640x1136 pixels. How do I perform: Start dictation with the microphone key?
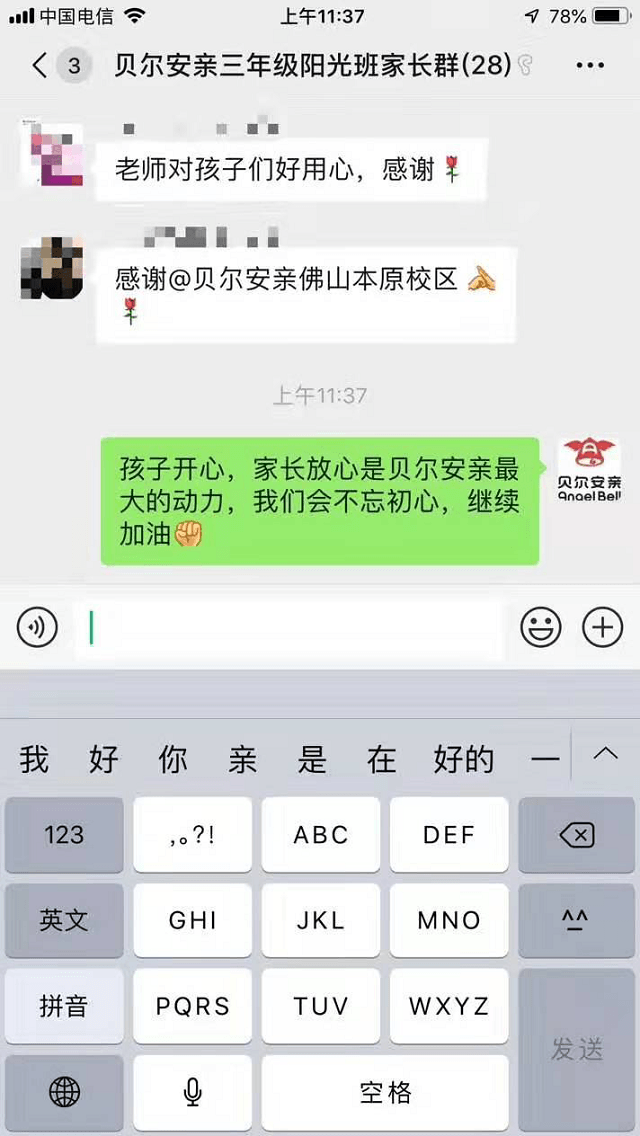pyautogui.click(x=193, y=1092)
